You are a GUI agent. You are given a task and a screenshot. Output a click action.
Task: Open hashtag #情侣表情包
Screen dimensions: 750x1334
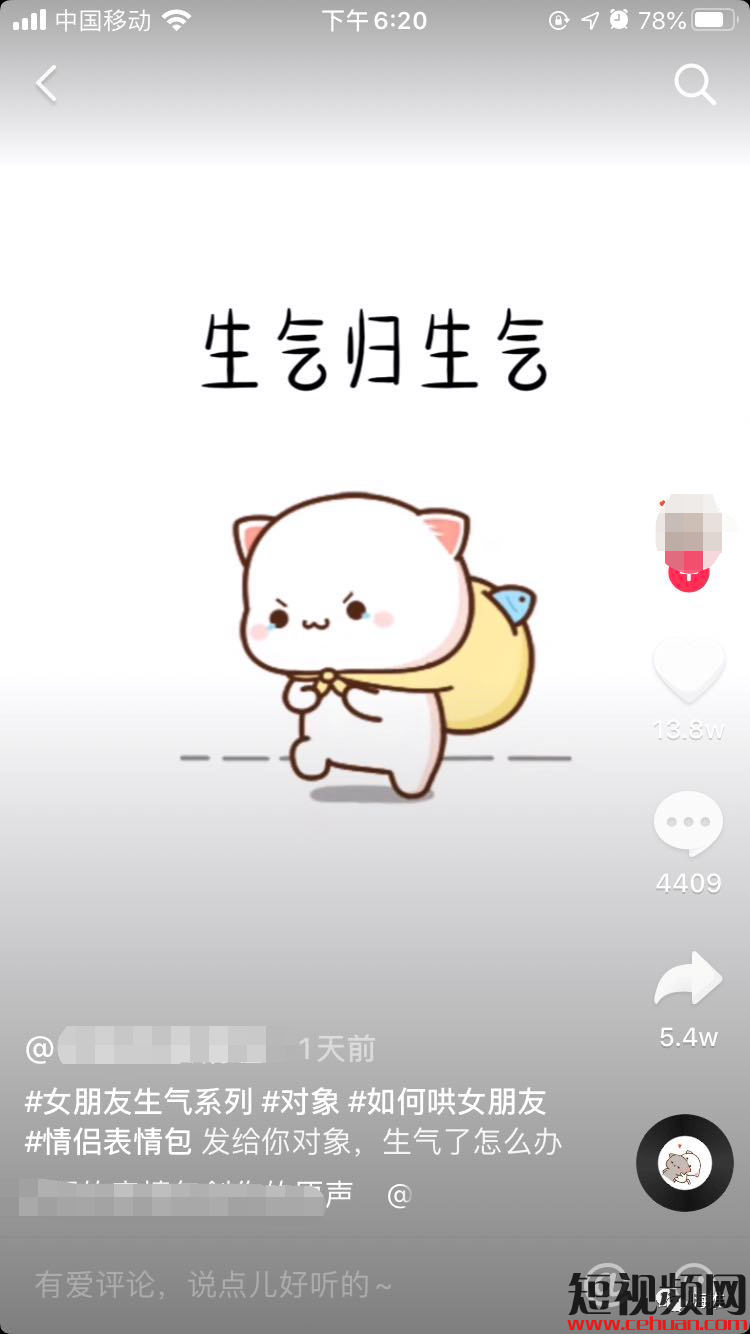[108, 1141]
